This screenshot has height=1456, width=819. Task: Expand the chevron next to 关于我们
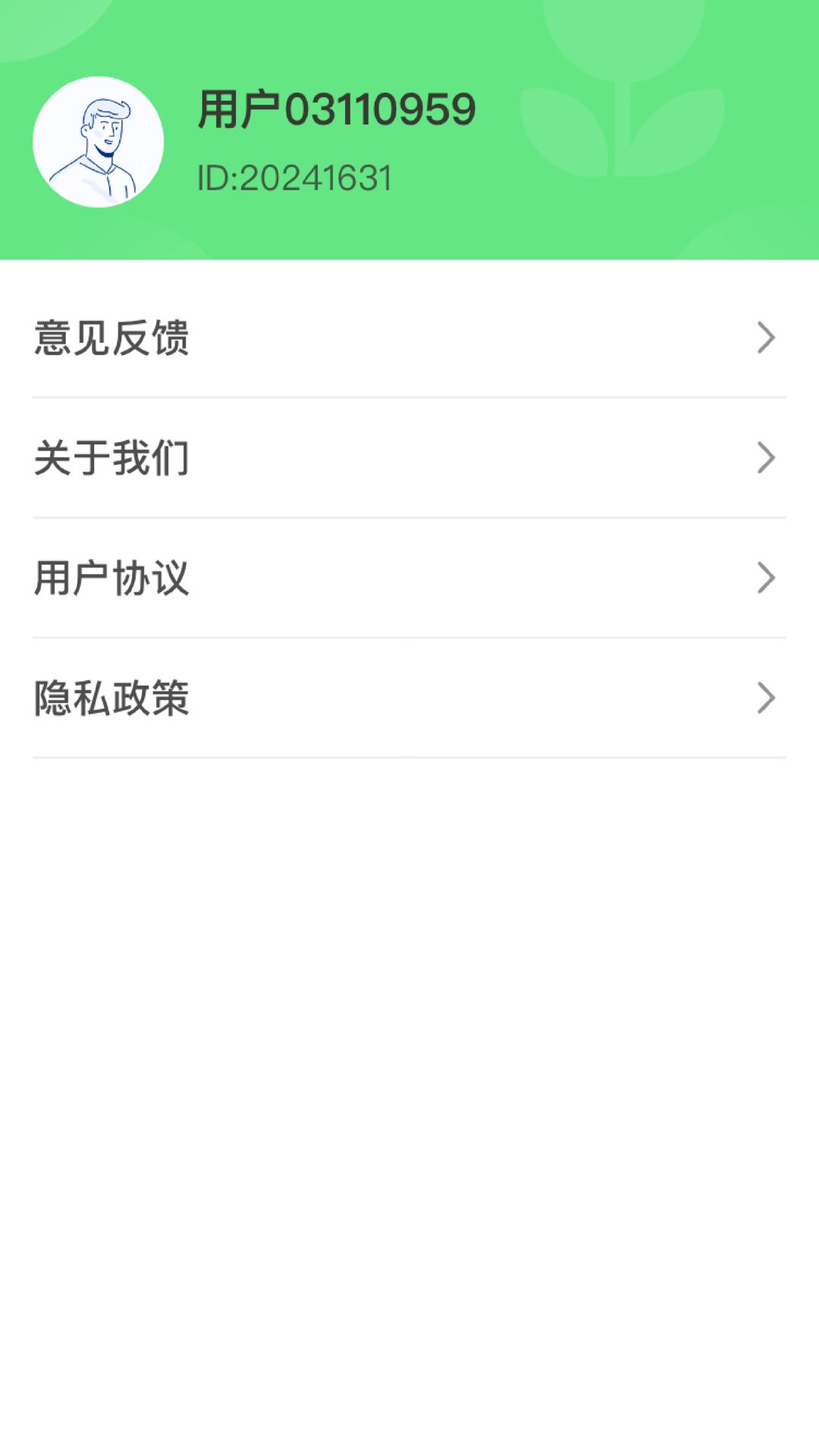pos(767,458)
